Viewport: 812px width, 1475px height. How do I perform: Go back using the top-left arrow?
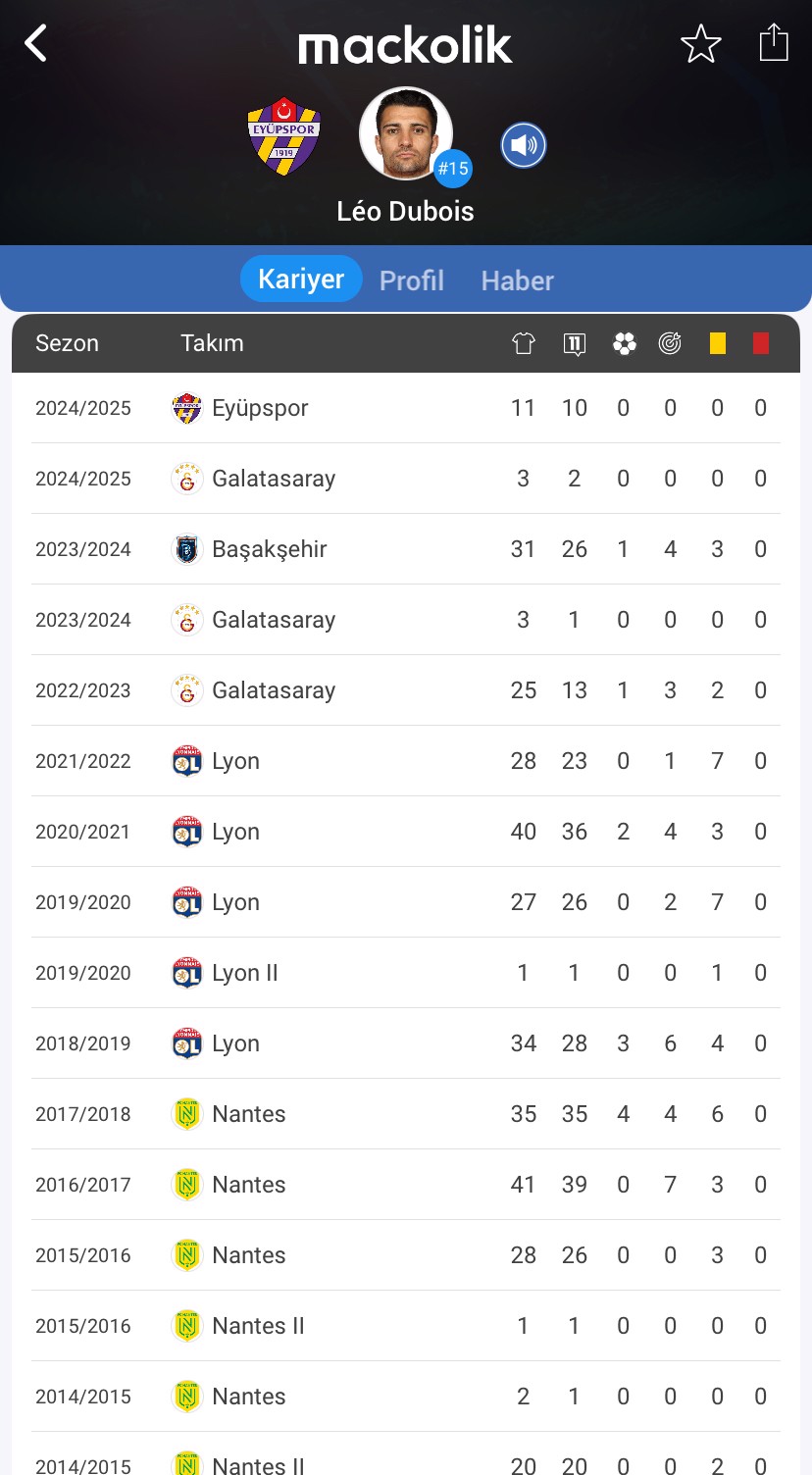tap(36, 43)
